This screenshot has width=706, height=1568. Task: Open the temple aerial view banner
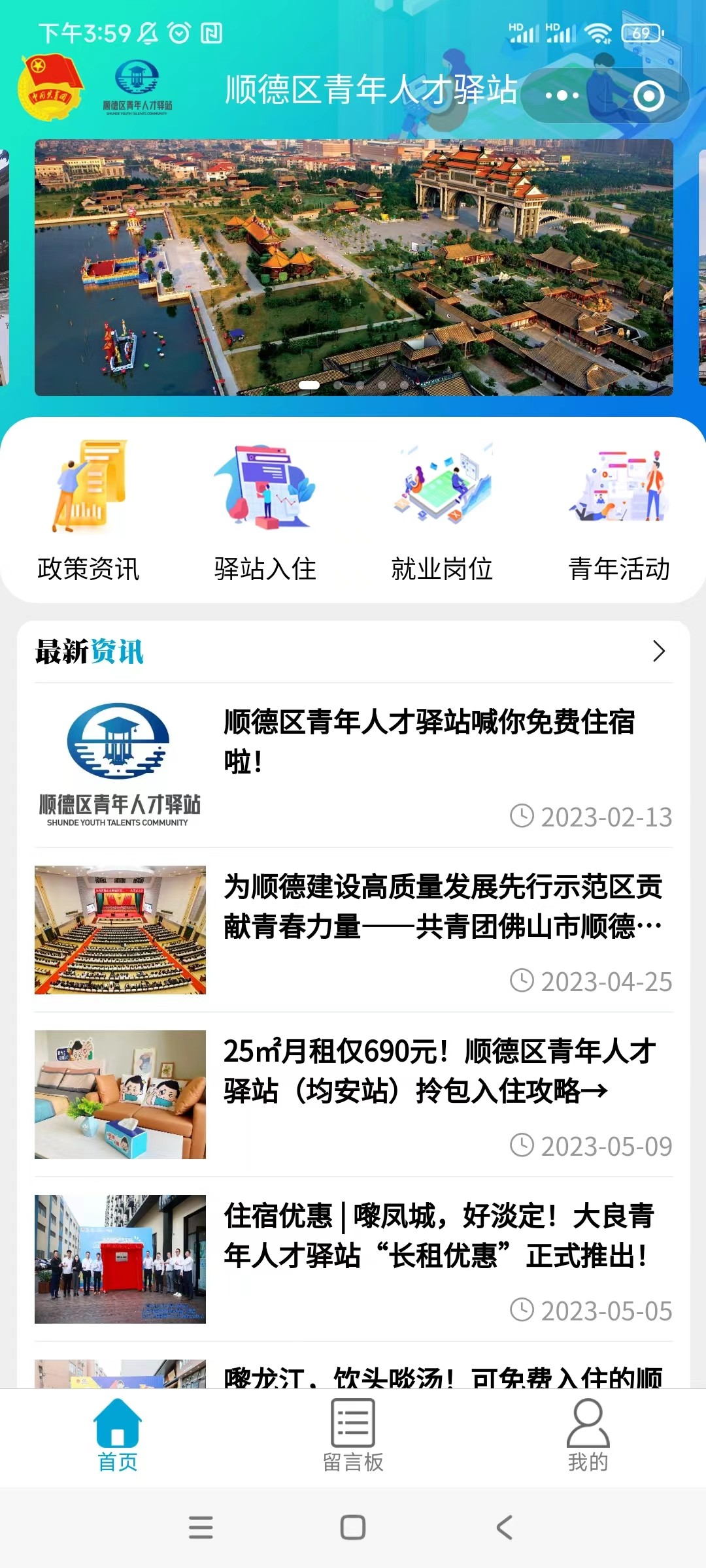coord(354,267)
